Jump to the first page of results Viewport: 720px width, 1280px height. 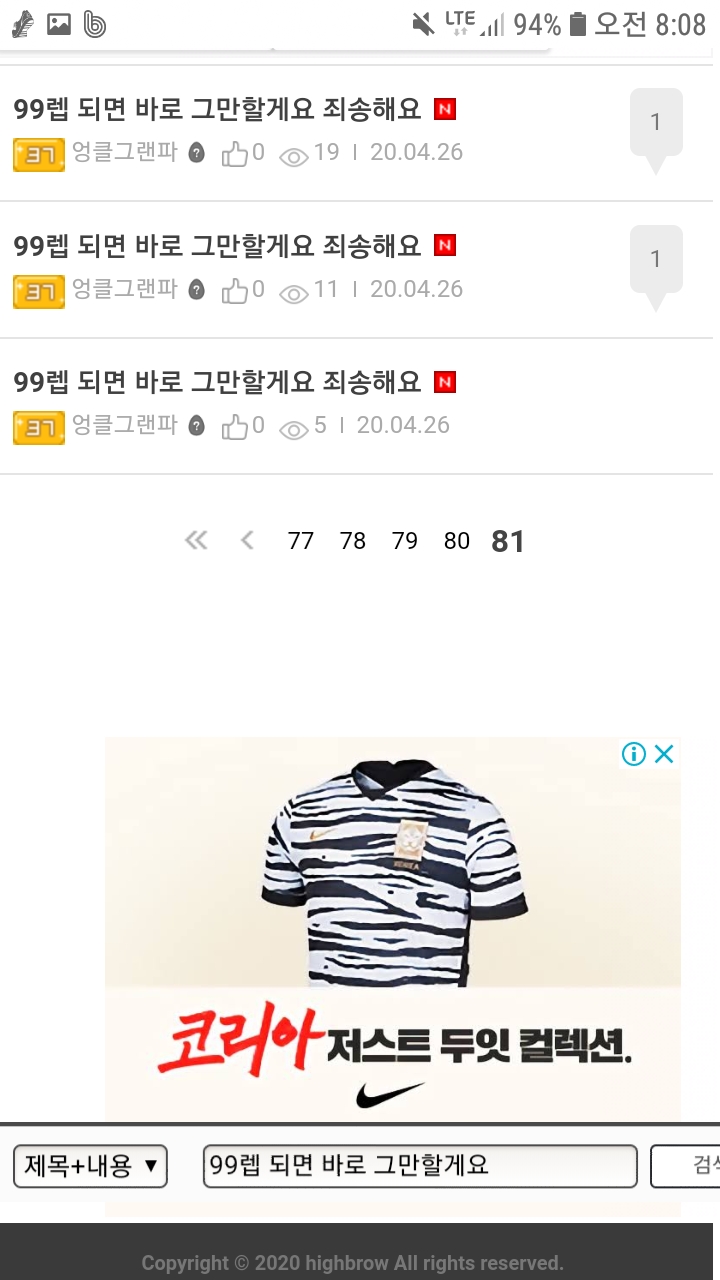tap(196, 541)
